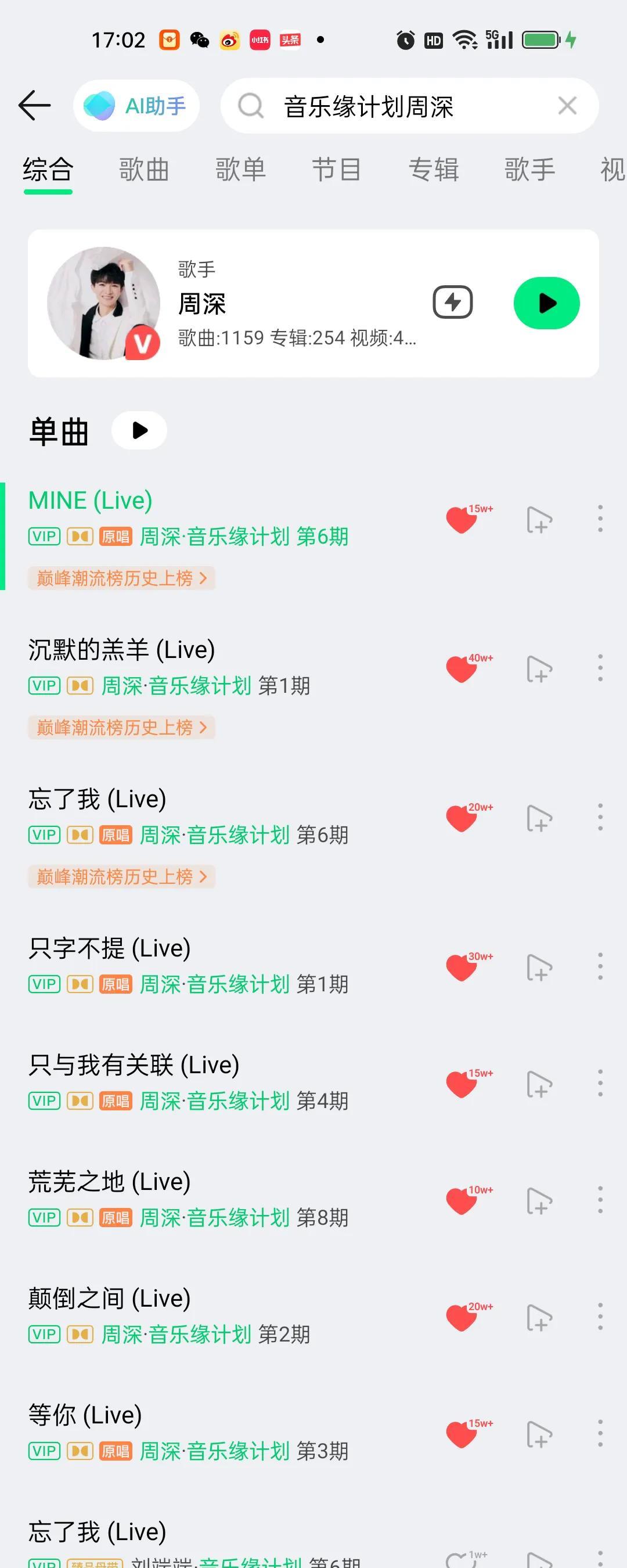Play 周深's songs with the green button

pos(546,303)
